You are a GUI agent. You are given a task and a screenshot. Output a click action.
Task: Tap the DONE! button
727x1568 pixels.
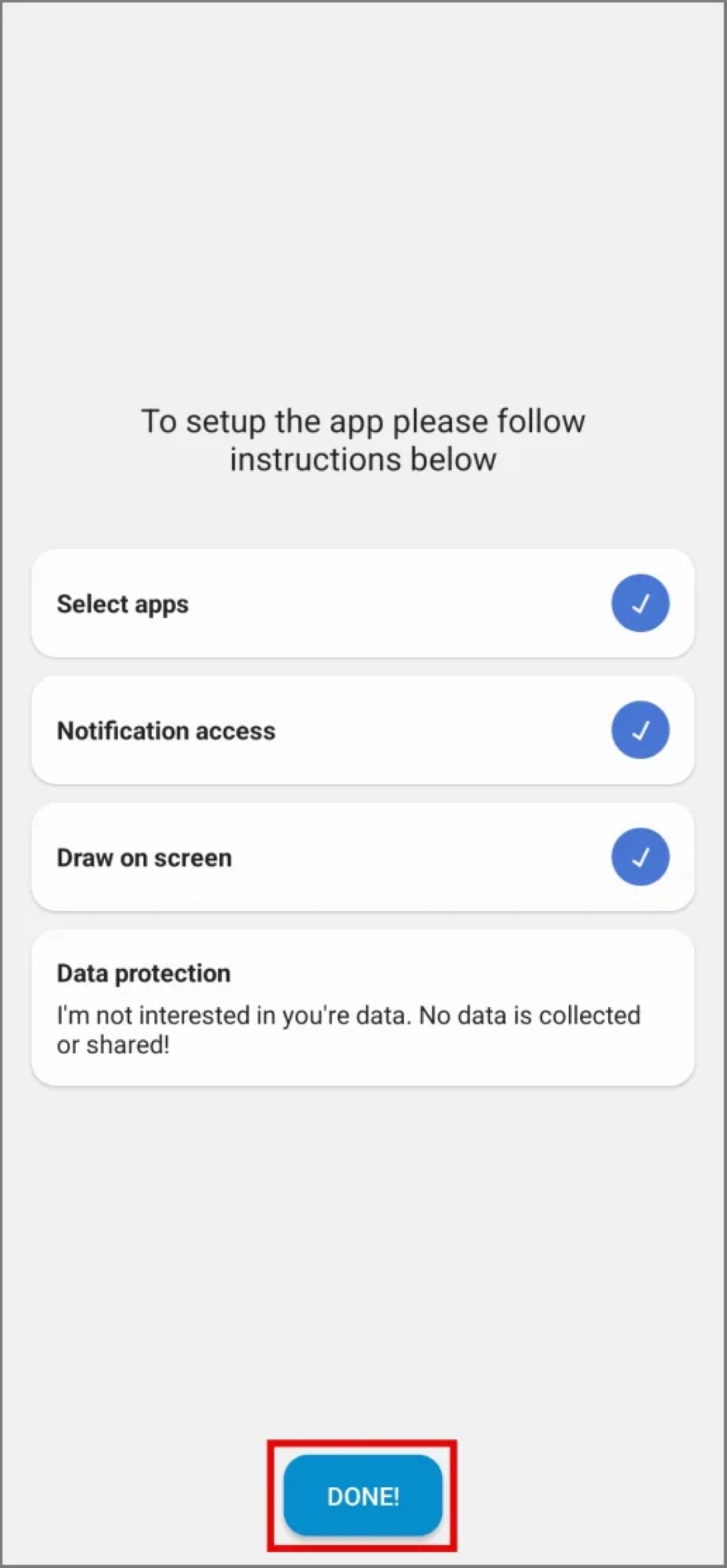coord(363,1496)
